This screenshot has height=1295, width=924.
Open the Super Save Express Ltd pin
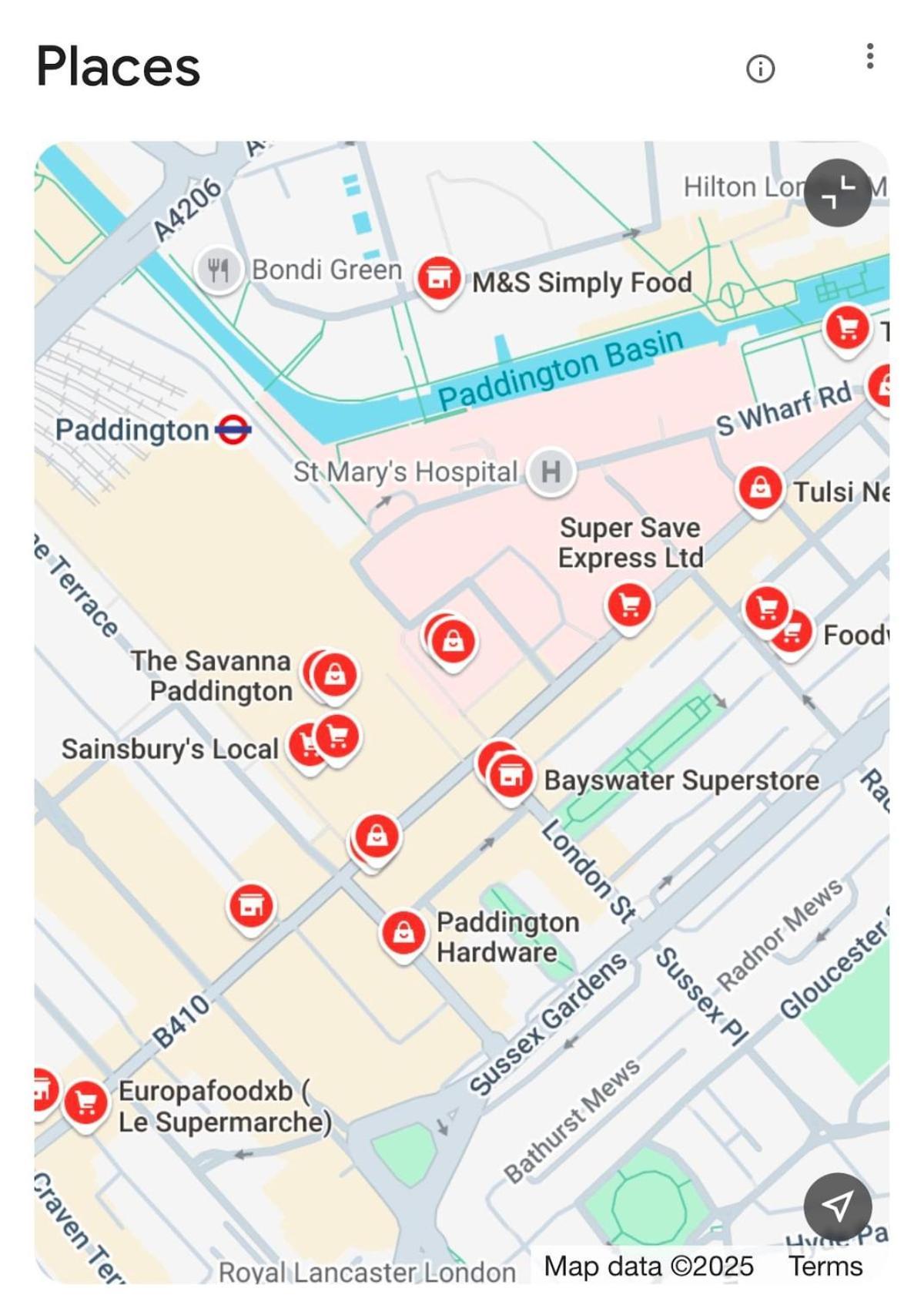pyautogui.click(x=630, y=606)
